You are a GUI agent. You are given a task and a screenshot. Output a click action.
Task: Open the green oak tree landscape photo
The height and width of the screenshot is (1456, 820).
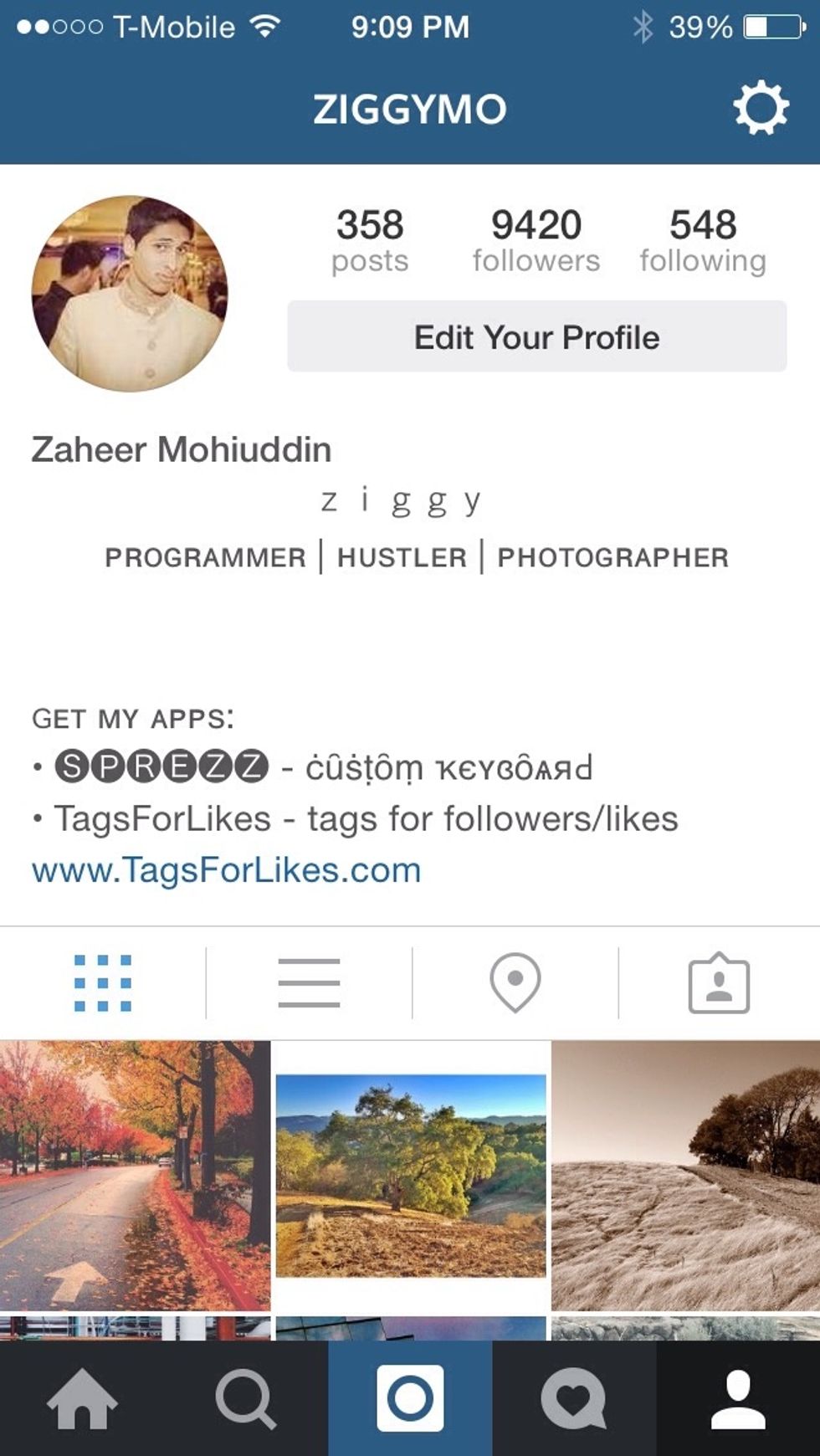click(x=411, y=1176)
